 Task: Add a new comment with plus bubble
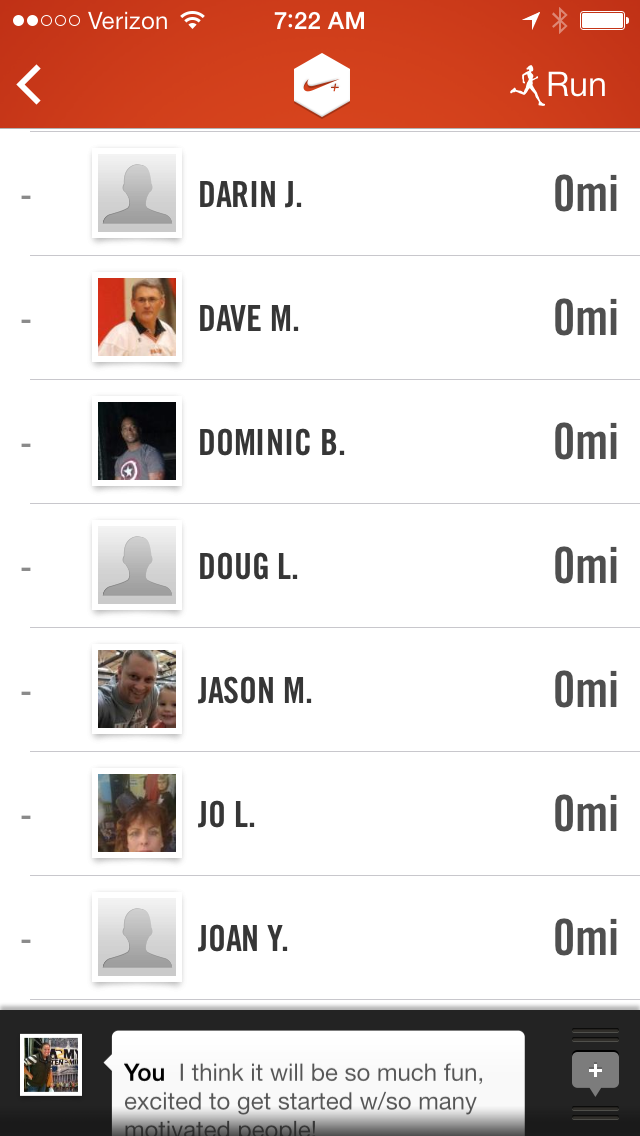pyautogui.click(x=595, y=1072)
